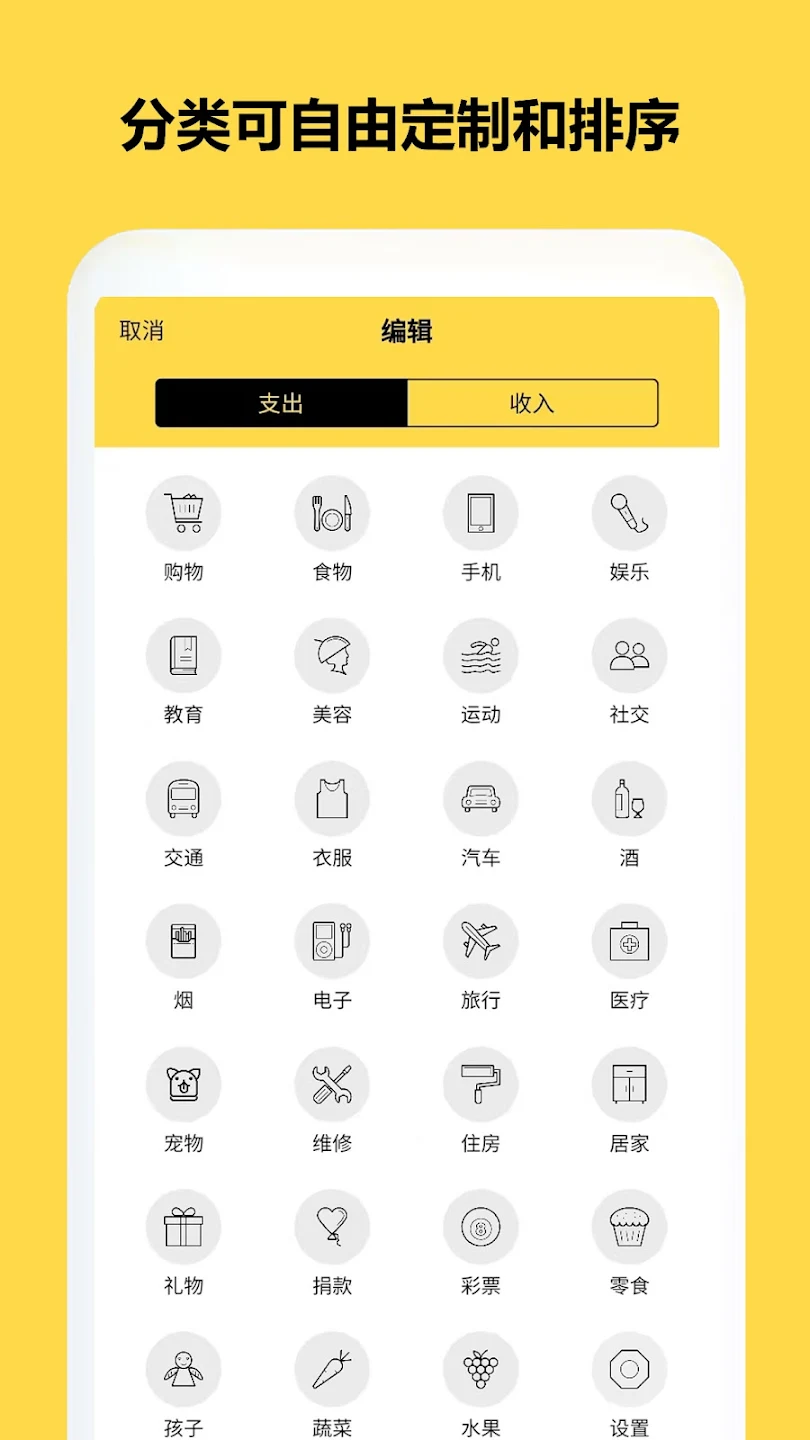Select the 支出 expense tab
This screenshot has width=810, height=1440.
point(279,403)
